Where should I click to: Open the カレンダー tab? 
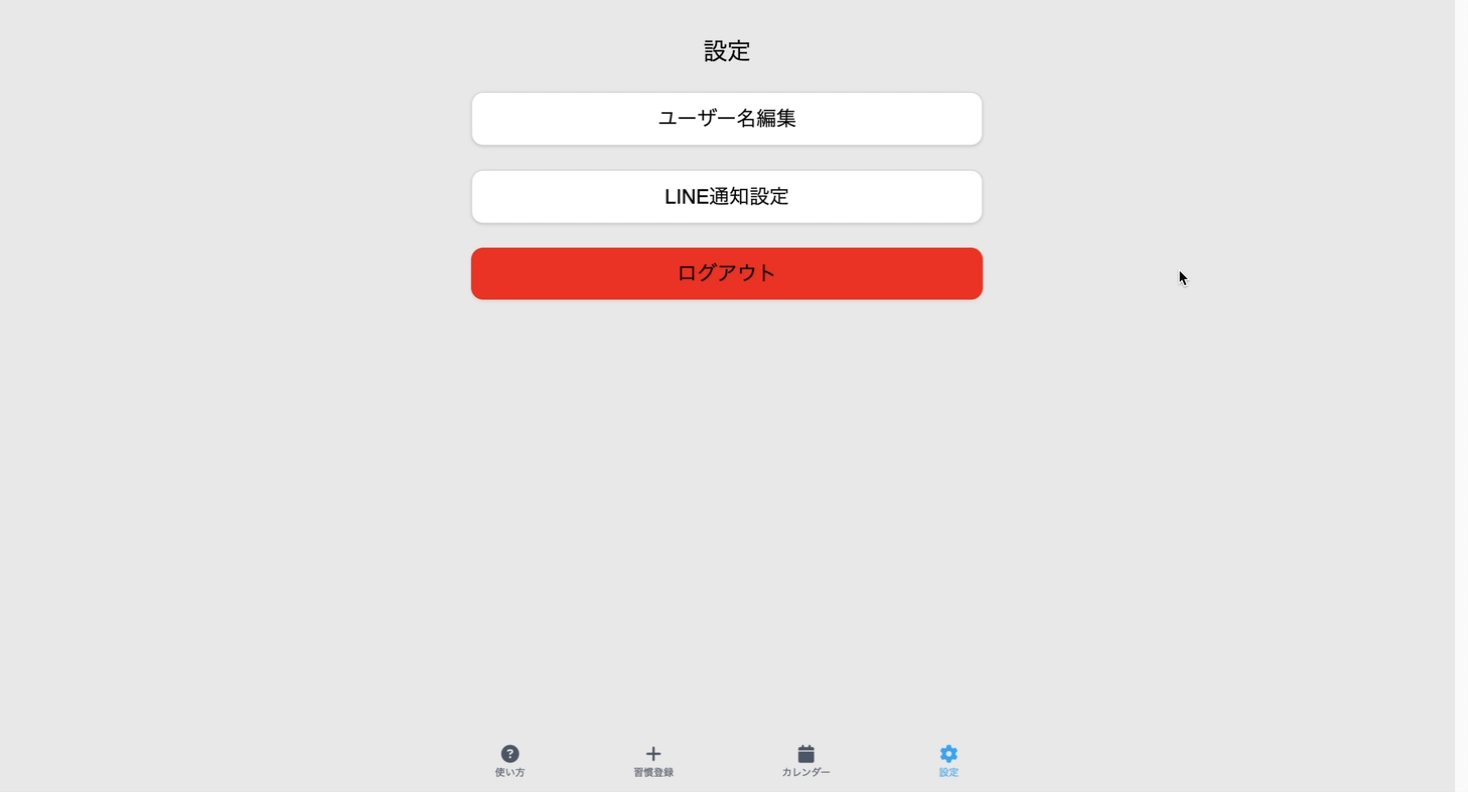pyautogui.click(x=806, y=760)
